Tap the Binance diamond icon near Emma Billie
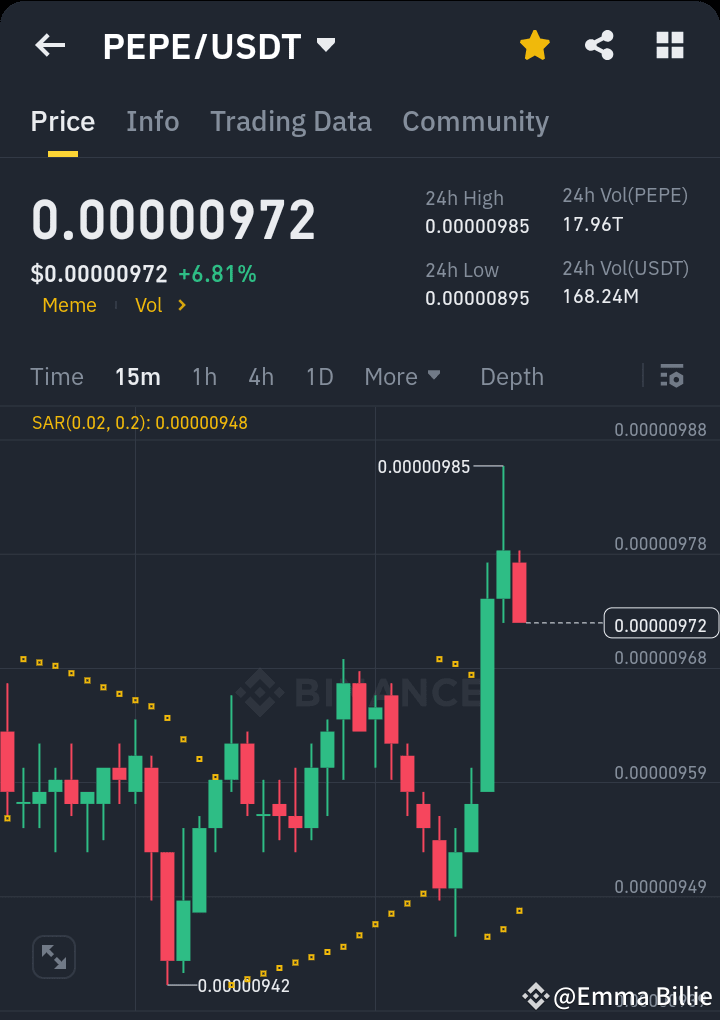 537,996
